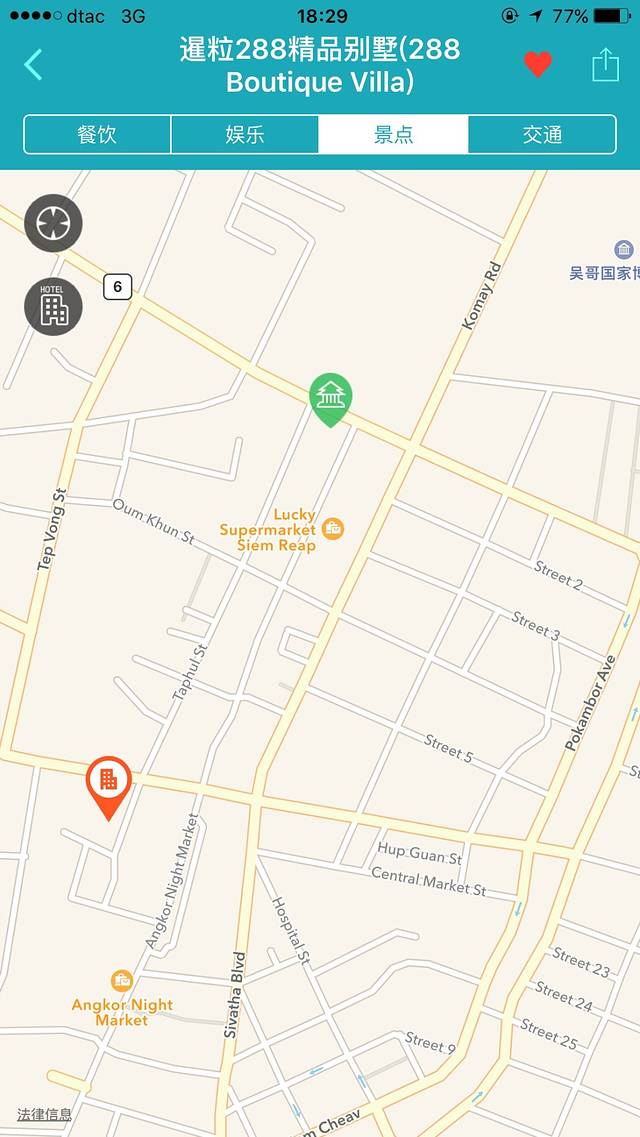
Task: Open the 法律信息 legal link
Action: pos(44,1114)
